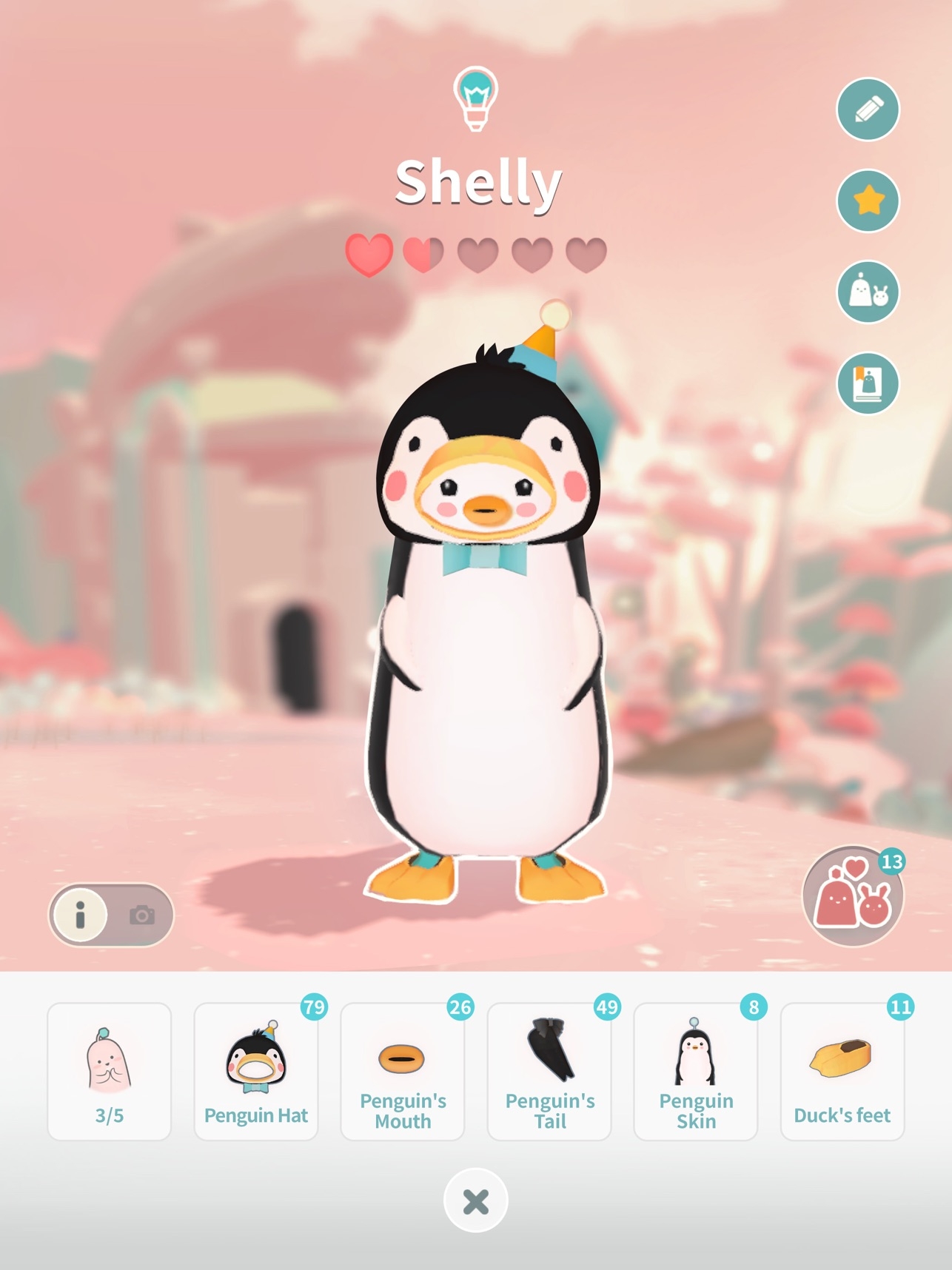
Task: Open the characters icon with the bunny
Action: (868, 292)
